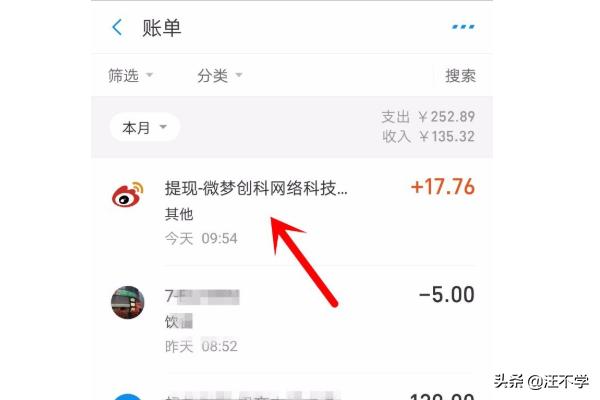This screenshot has height=400, width=600.
Task: Expand the 分类 category dropdown
Action: pyautogui.click(x=219, y=76)
